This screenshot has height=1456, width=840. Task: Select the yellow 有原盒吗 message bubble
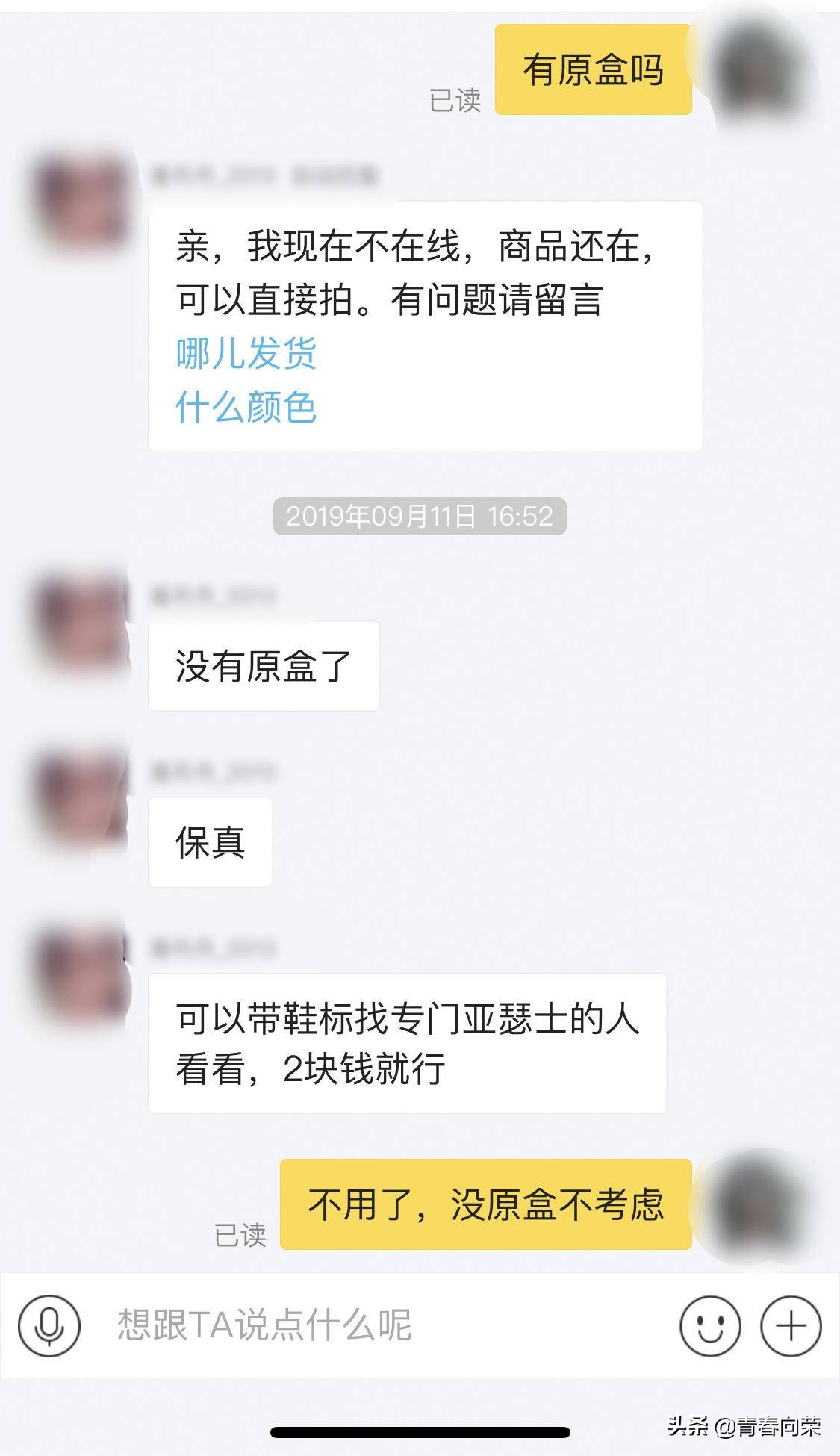point(594,69)
